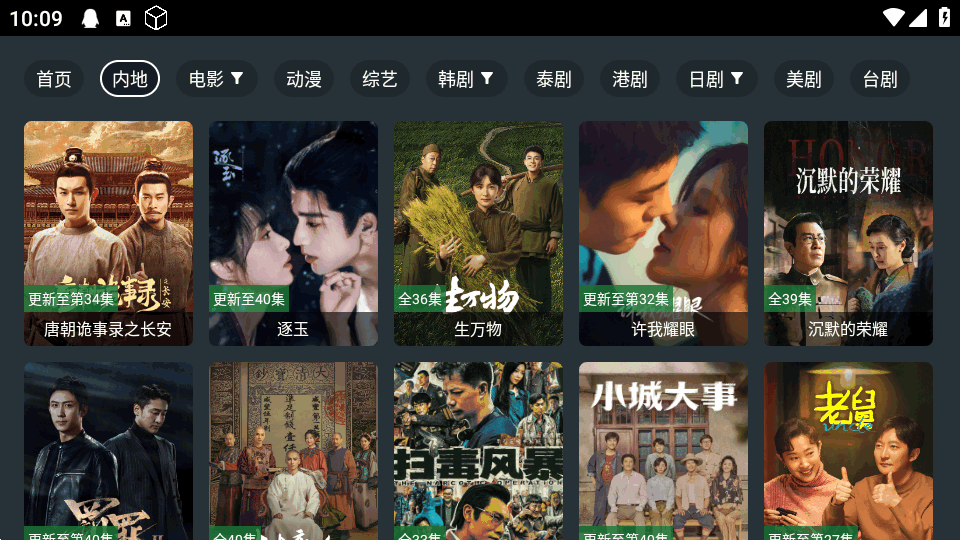Switch to the 动漫 tab
Image resolution: width=960 pixels, height=540 pixels.
click(x=303, y=79)
